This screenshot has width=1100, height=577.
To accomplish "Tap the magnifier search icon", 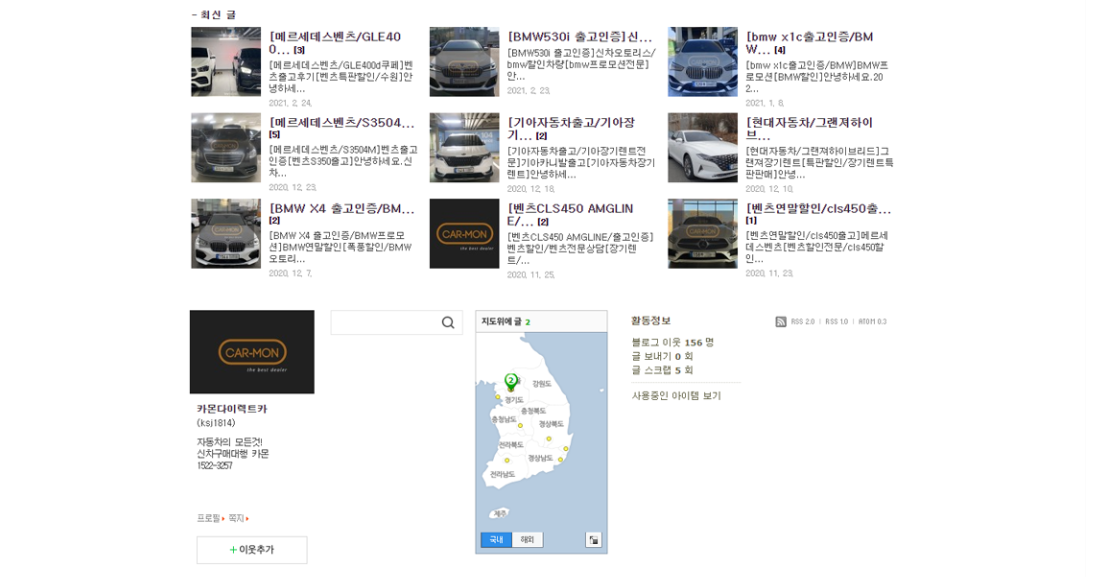I will (448, 323).
